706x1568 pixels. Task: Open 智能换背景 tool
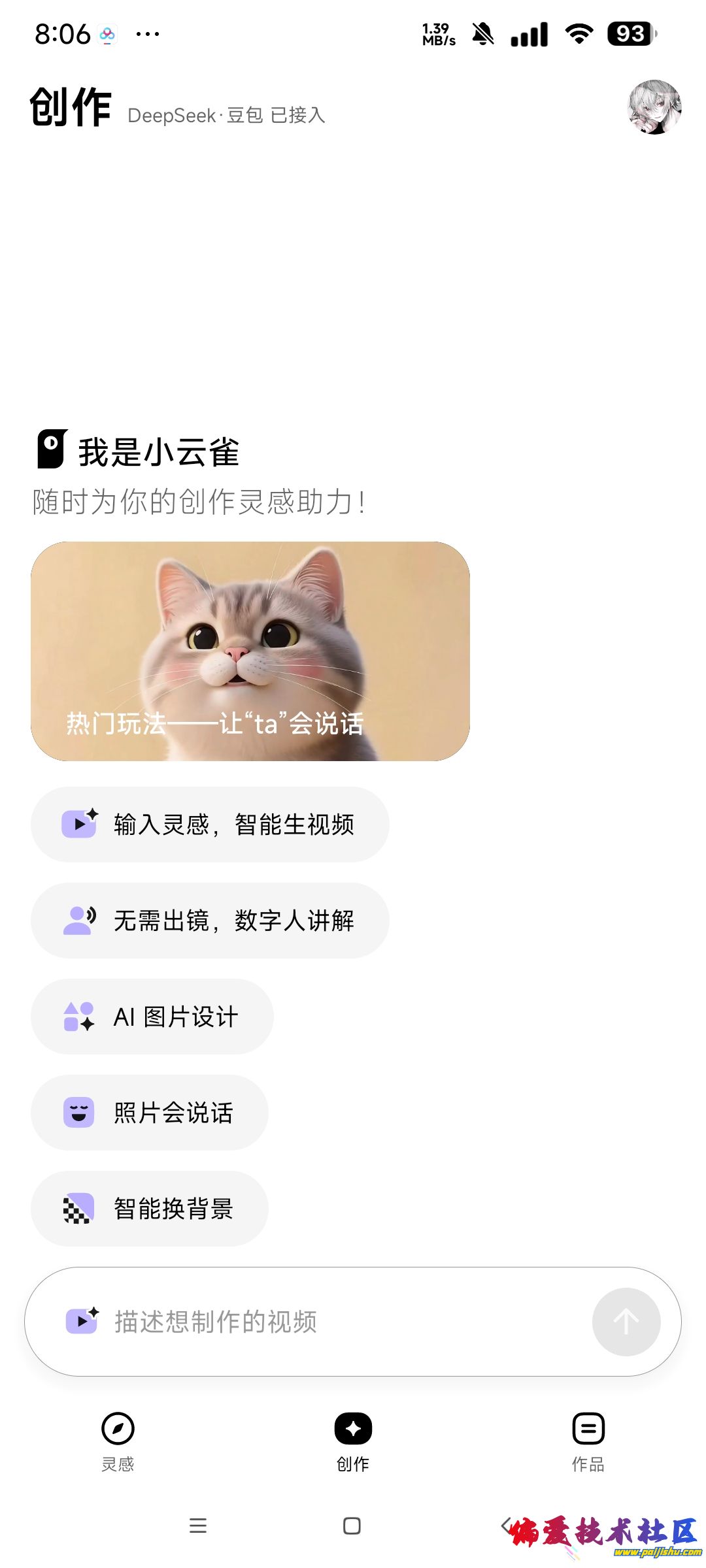(150, 1209)
